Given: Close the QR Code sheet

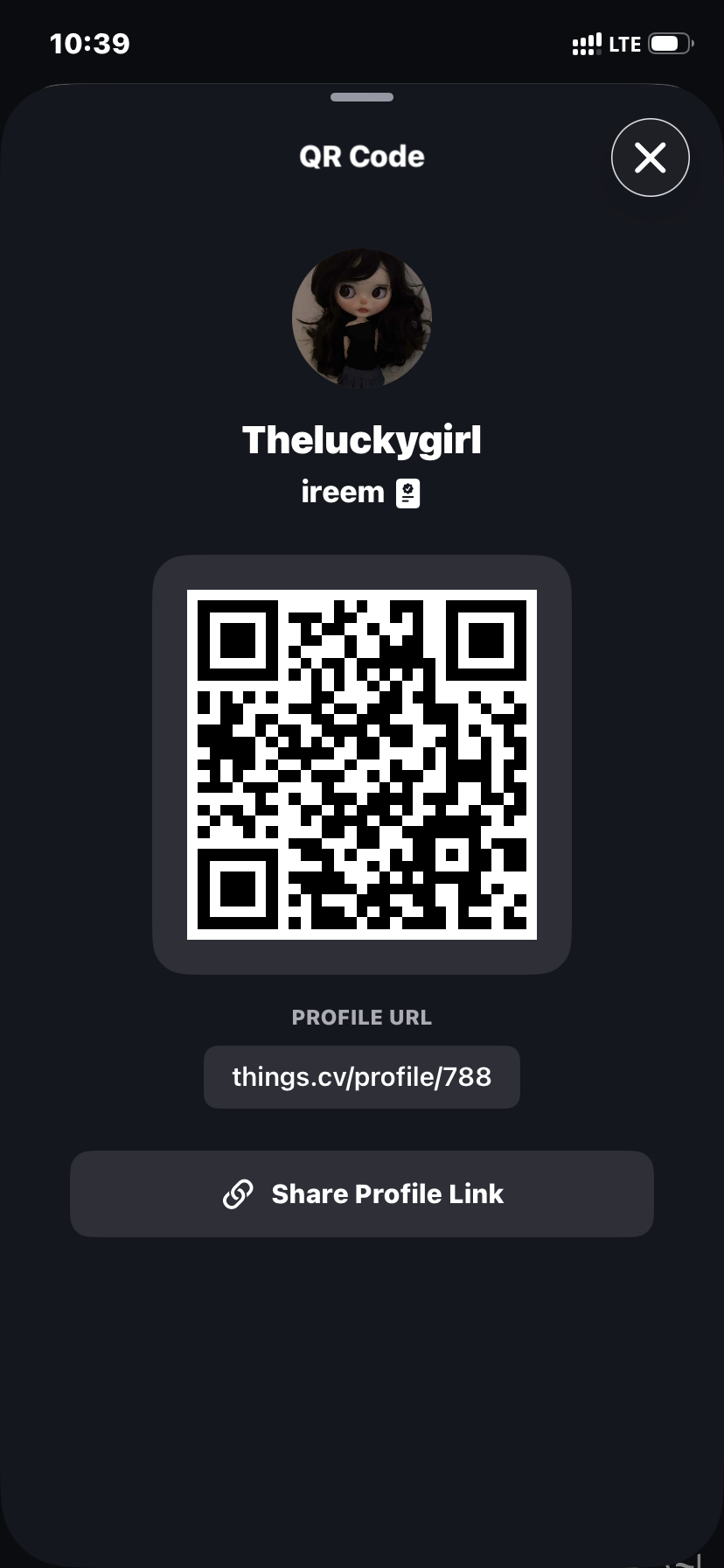Looking at the screenshot, I should point(651,157).
